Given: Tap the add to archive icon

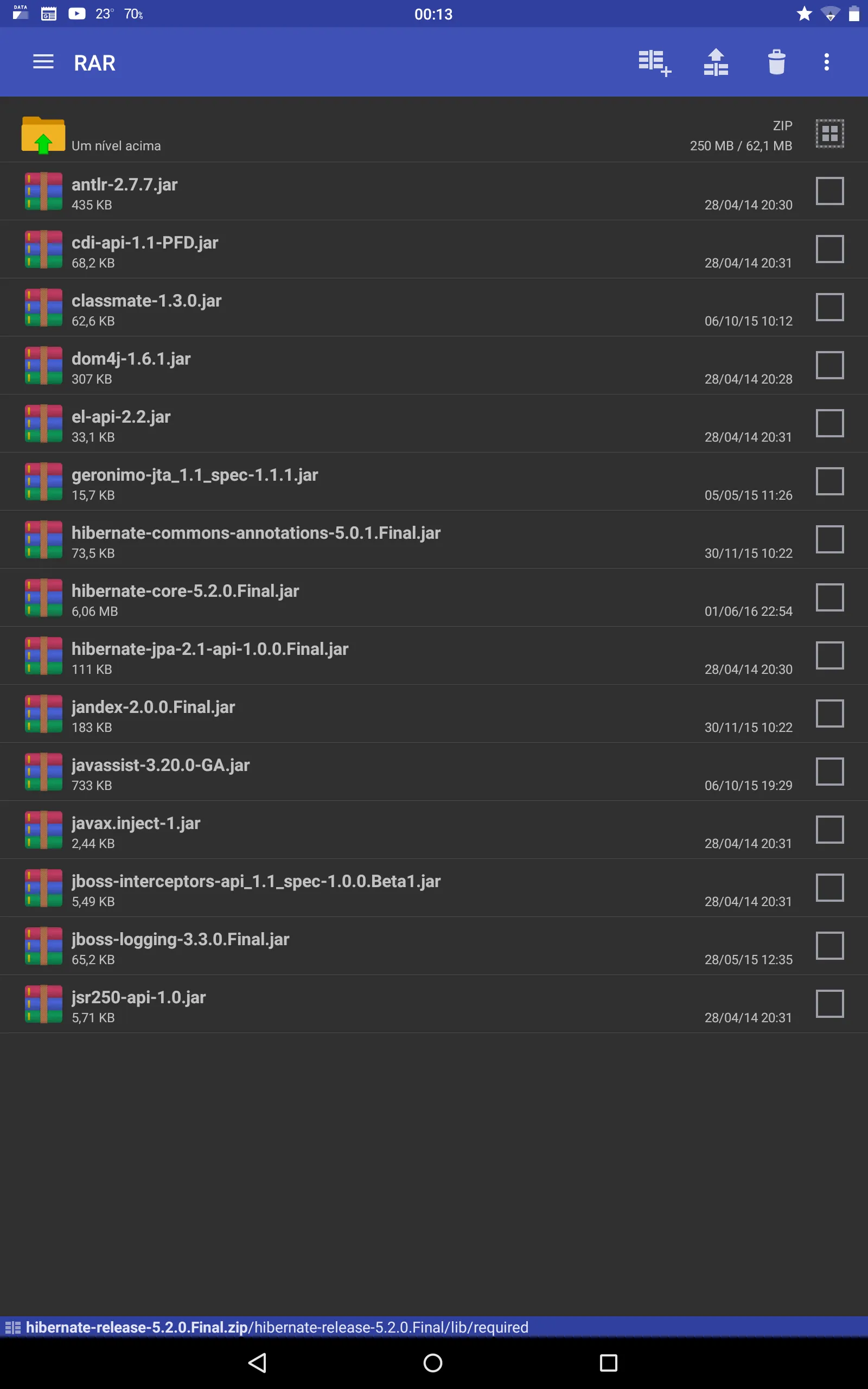Looking at the screenshot, I should [x=654, y=62].
